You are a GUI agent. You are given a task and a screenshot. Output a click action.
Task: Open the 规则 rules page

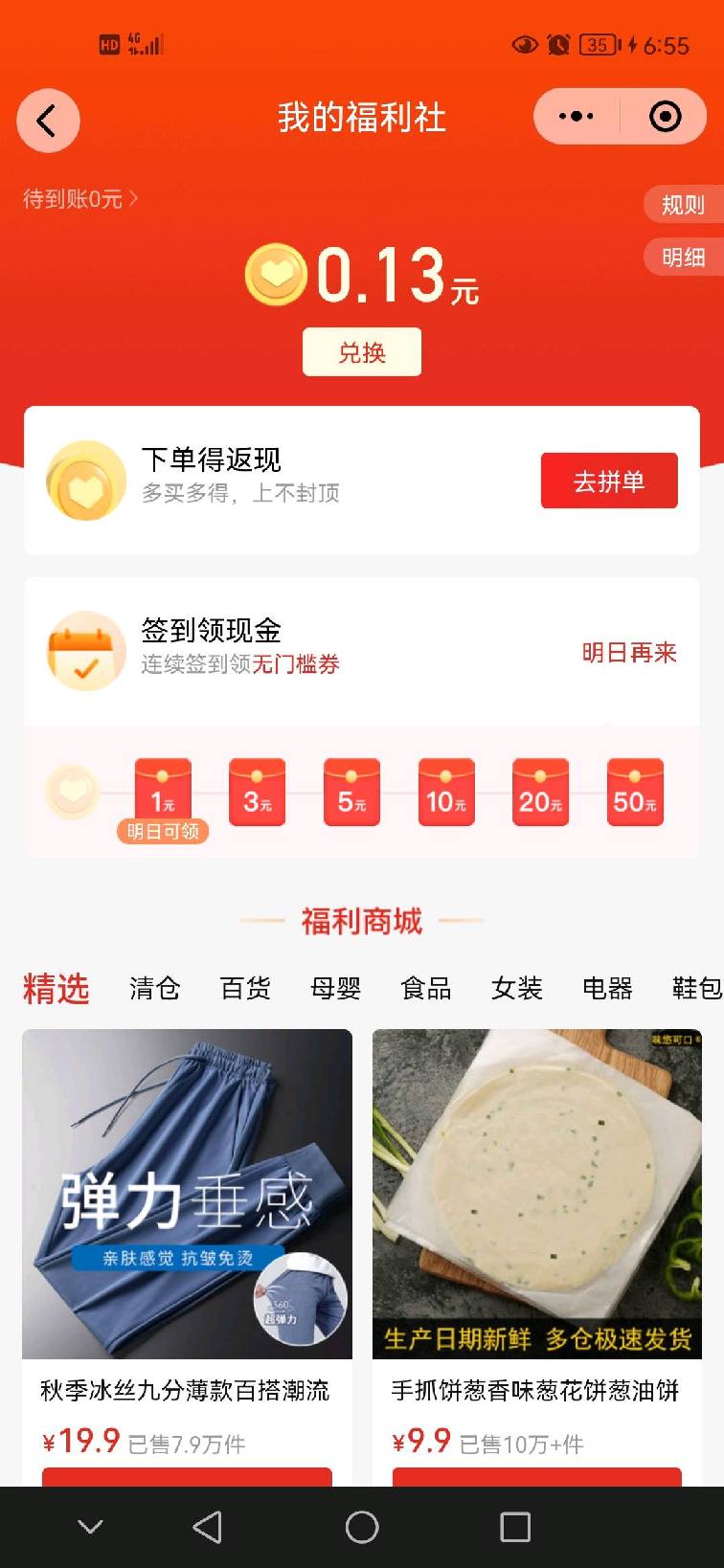[x=683, y=205]
